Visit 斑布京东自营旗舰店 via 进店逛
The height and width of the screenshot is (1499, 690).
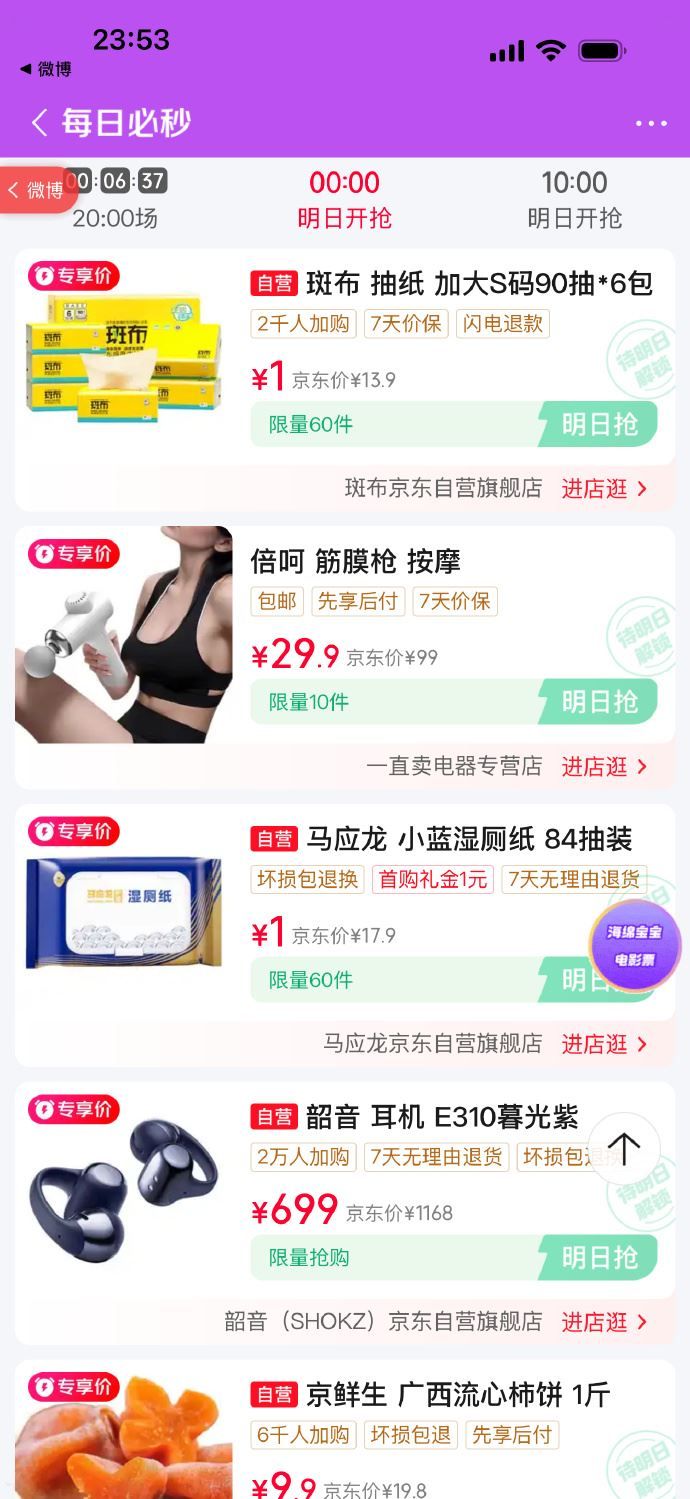[x=603, y=488]
